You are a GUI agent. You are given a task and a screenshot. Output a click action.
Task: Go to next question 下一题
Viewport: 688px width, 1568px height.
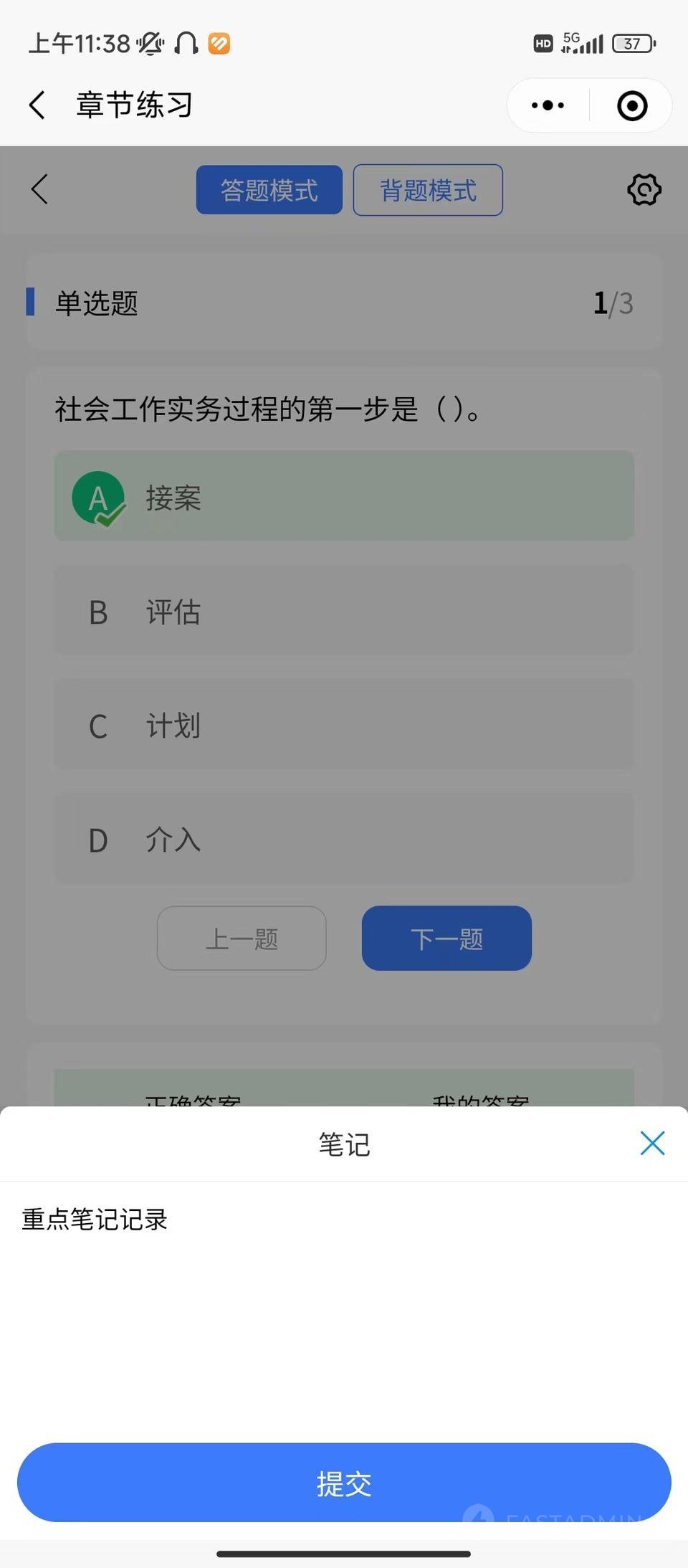446,938
